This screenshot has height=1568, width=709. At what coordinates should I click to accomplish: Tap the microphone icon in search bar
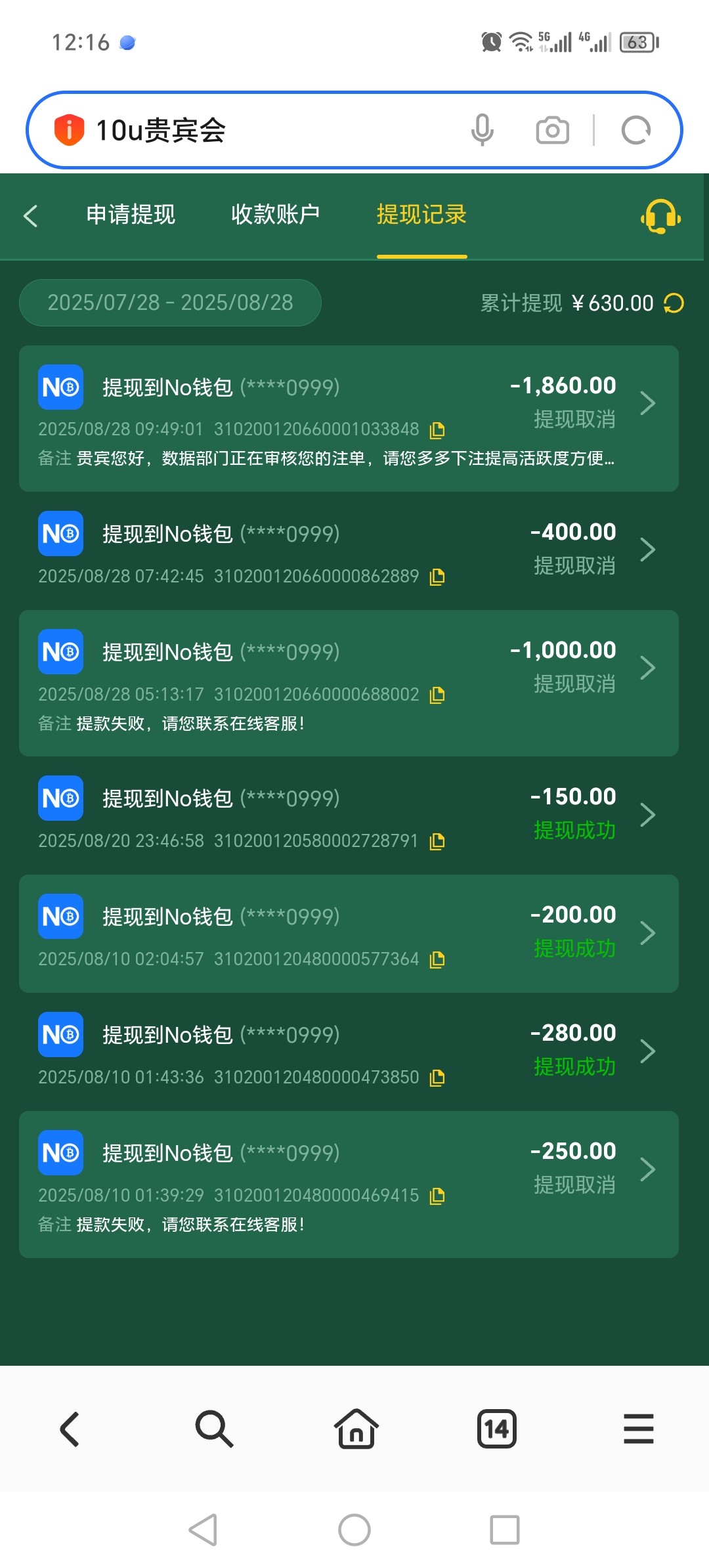click(483, 129)
